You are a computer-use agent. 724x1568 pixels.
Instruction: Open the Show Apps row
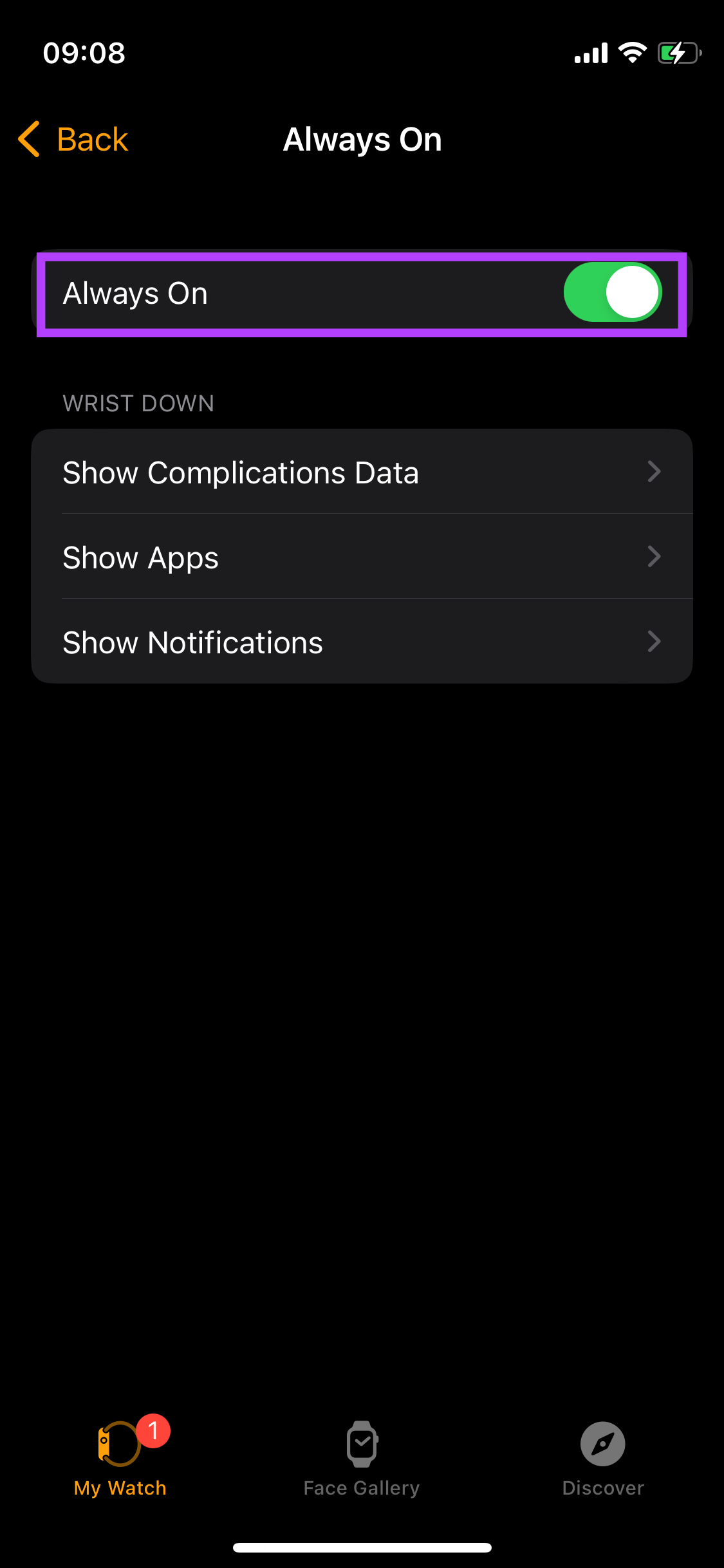point(362,557)
